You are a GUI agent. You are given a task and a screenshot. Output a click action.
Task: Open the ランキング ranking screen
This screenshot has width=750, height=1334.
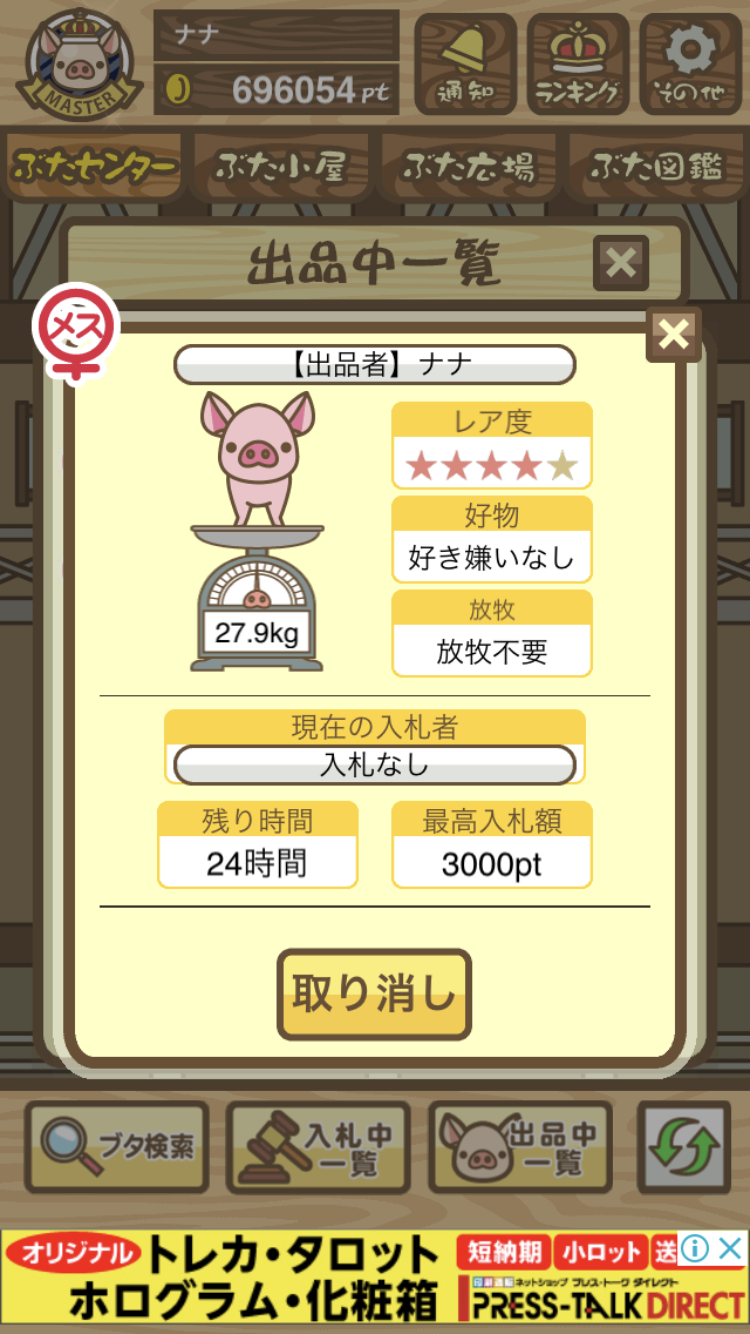(577, 64)
